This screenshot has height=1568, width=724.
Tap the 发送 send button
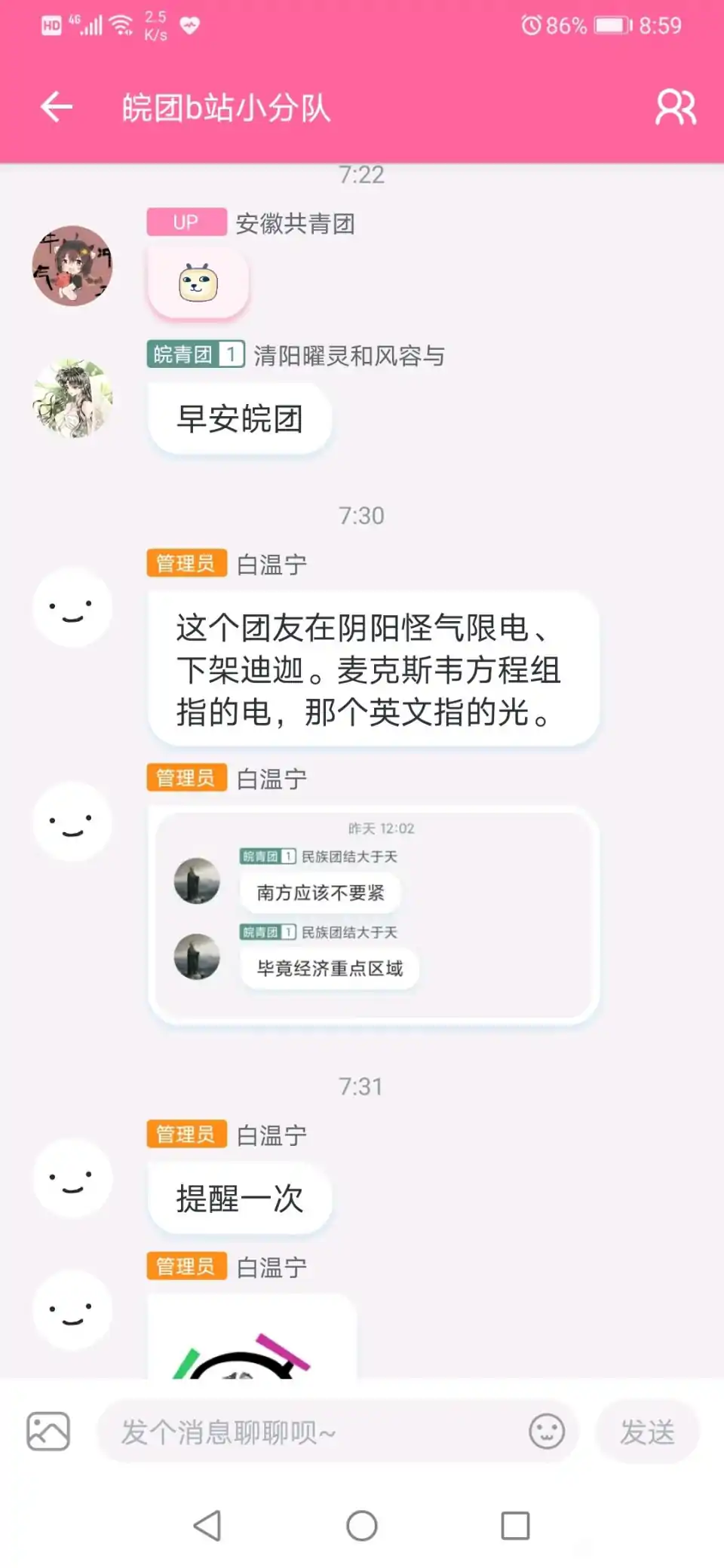647,1431
